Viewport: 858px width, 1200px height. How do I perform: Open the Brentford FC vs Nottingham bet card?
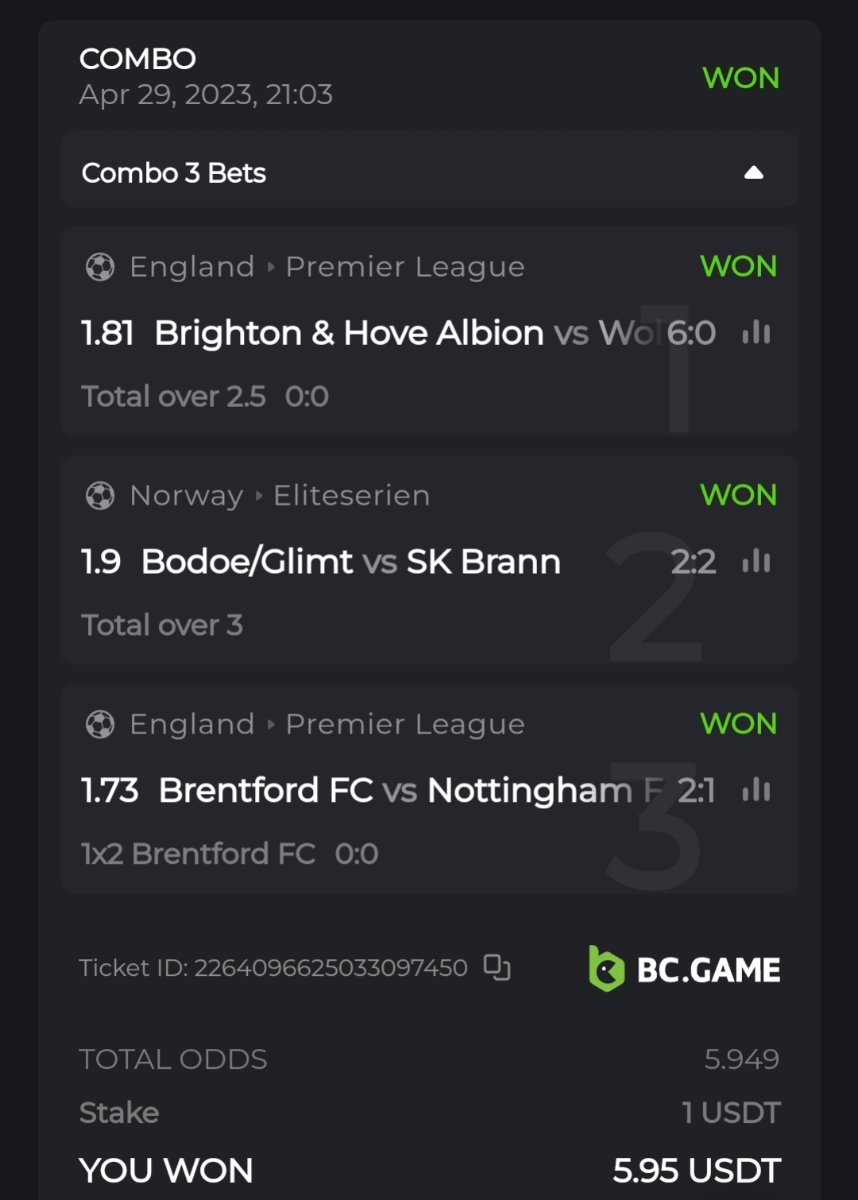coord(400,791)
